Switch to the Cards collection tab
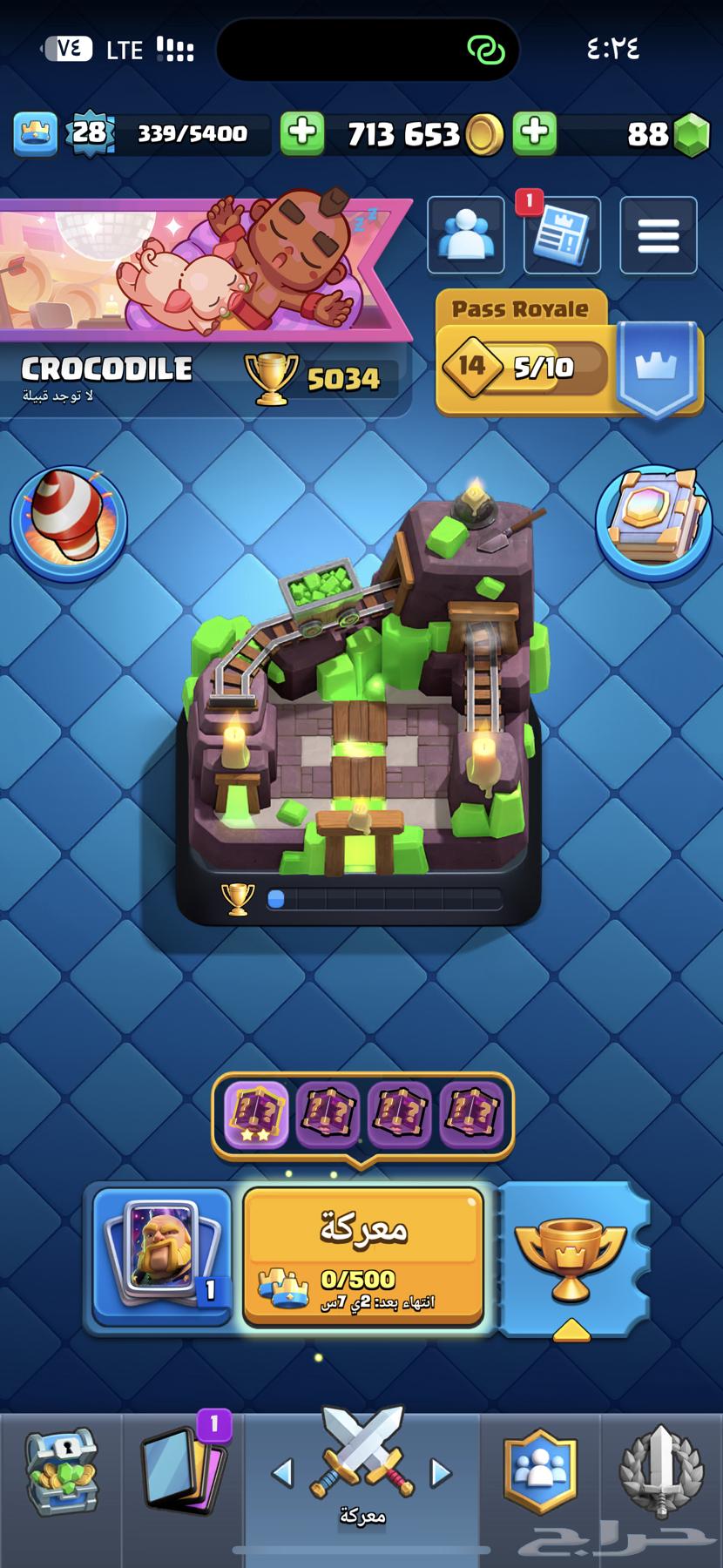This screenshot has height=1568, width=723. (183, 1472)
